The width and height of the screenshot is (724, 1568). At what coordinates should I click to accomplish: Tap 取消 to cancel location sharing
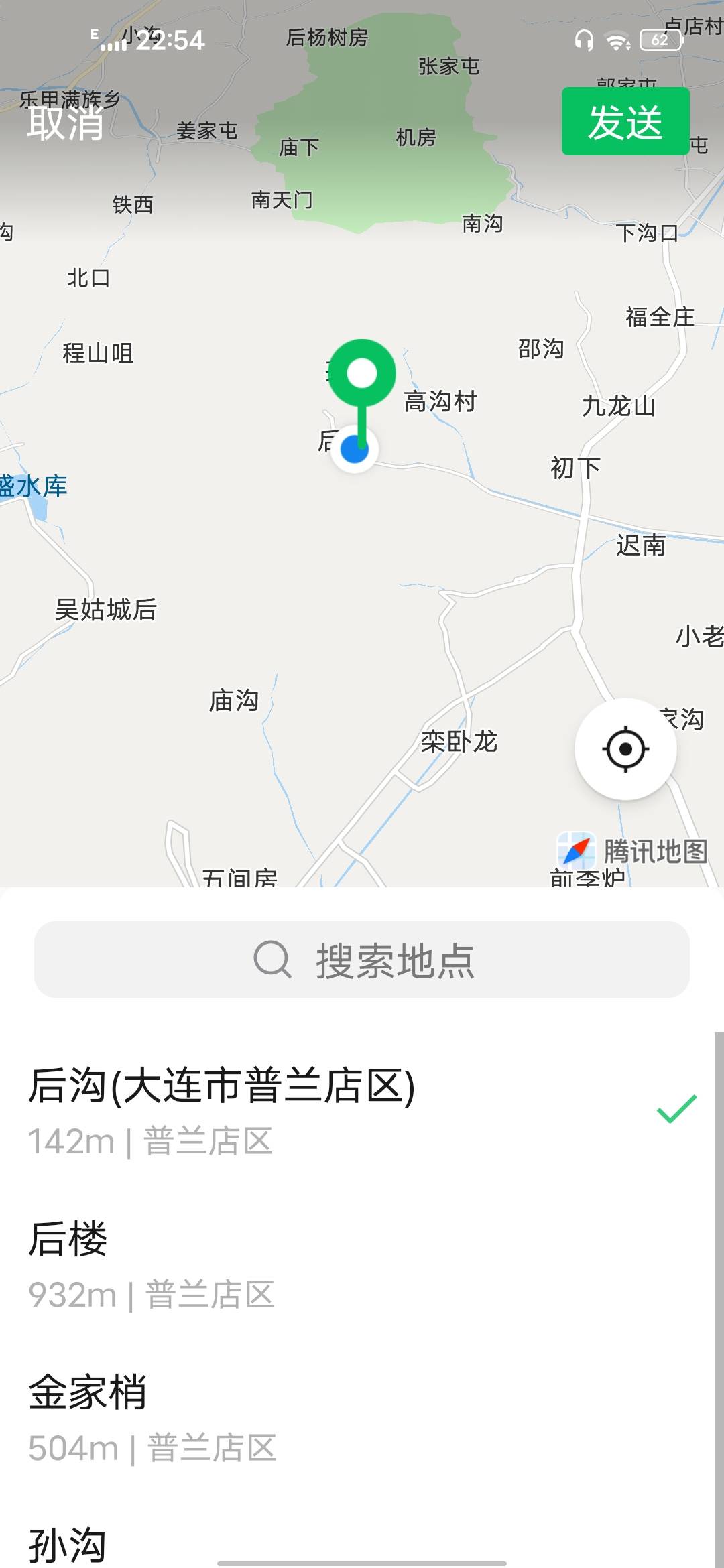pyautogui.click(x=66, y=123)
